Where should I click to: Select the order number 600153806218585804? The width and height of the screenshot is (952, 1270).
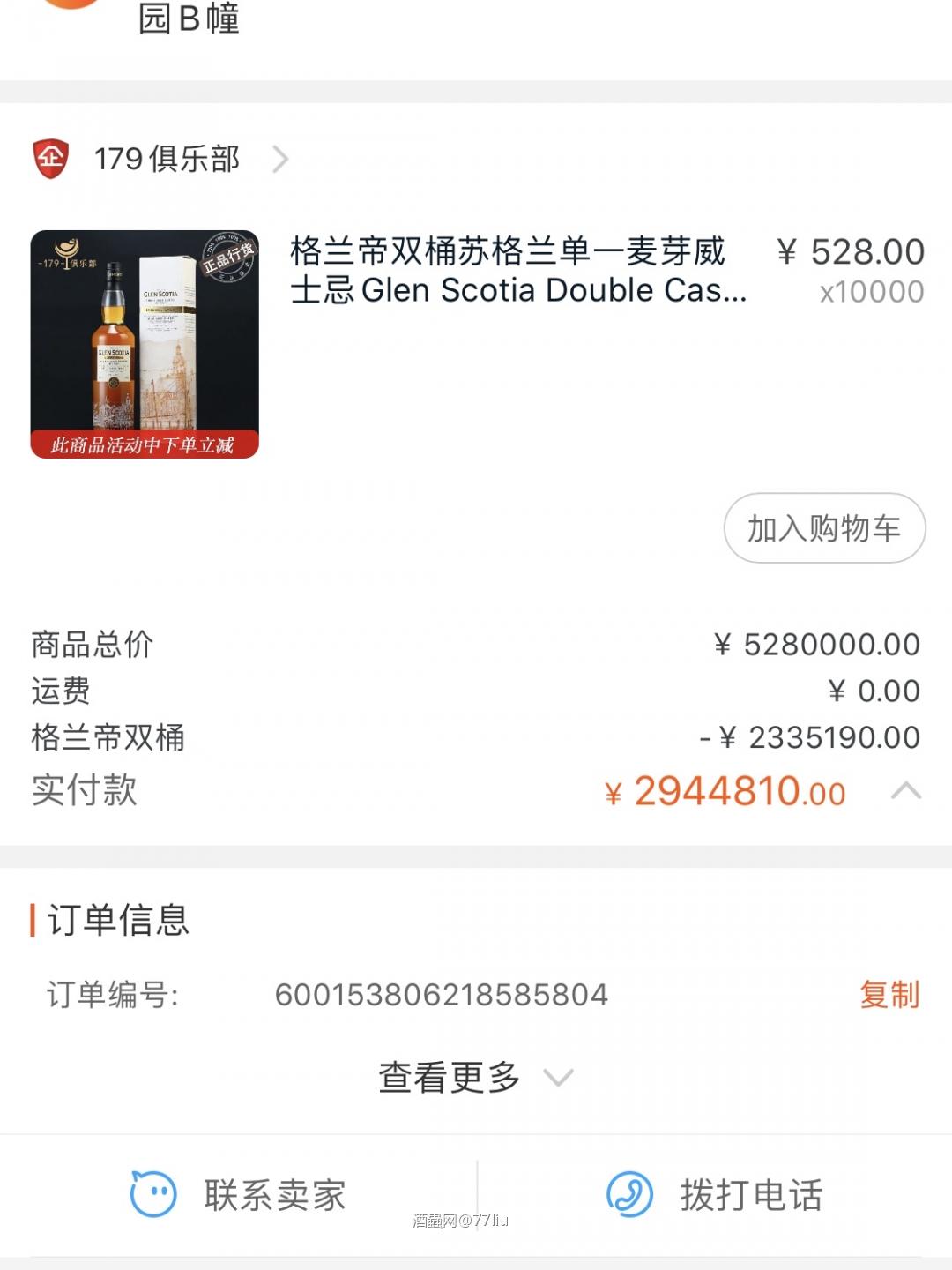point(441,995)
